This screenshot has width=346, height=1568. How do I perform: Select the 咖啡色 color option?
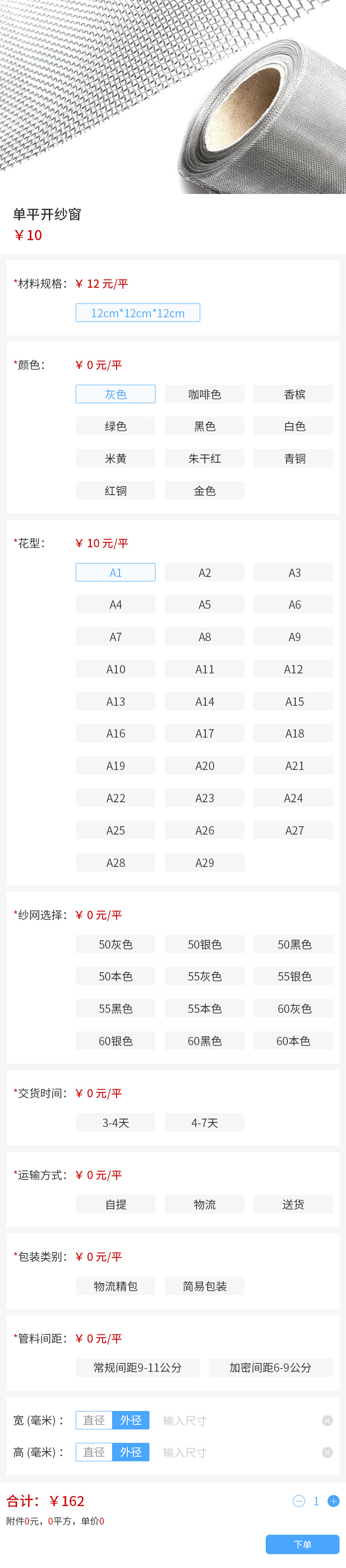[204, 394]
